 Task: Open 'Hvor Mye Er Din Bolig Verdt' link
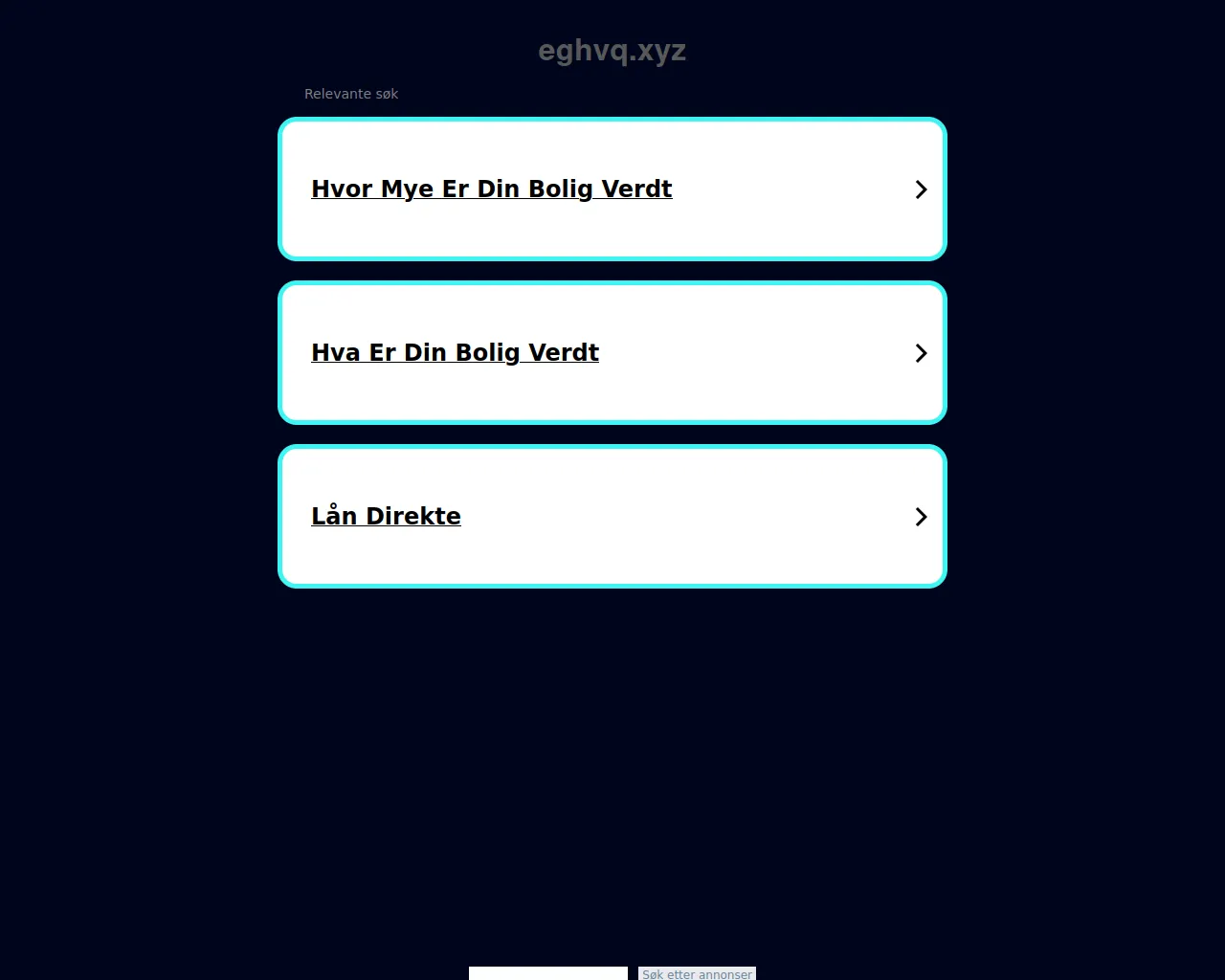point(492,189)
